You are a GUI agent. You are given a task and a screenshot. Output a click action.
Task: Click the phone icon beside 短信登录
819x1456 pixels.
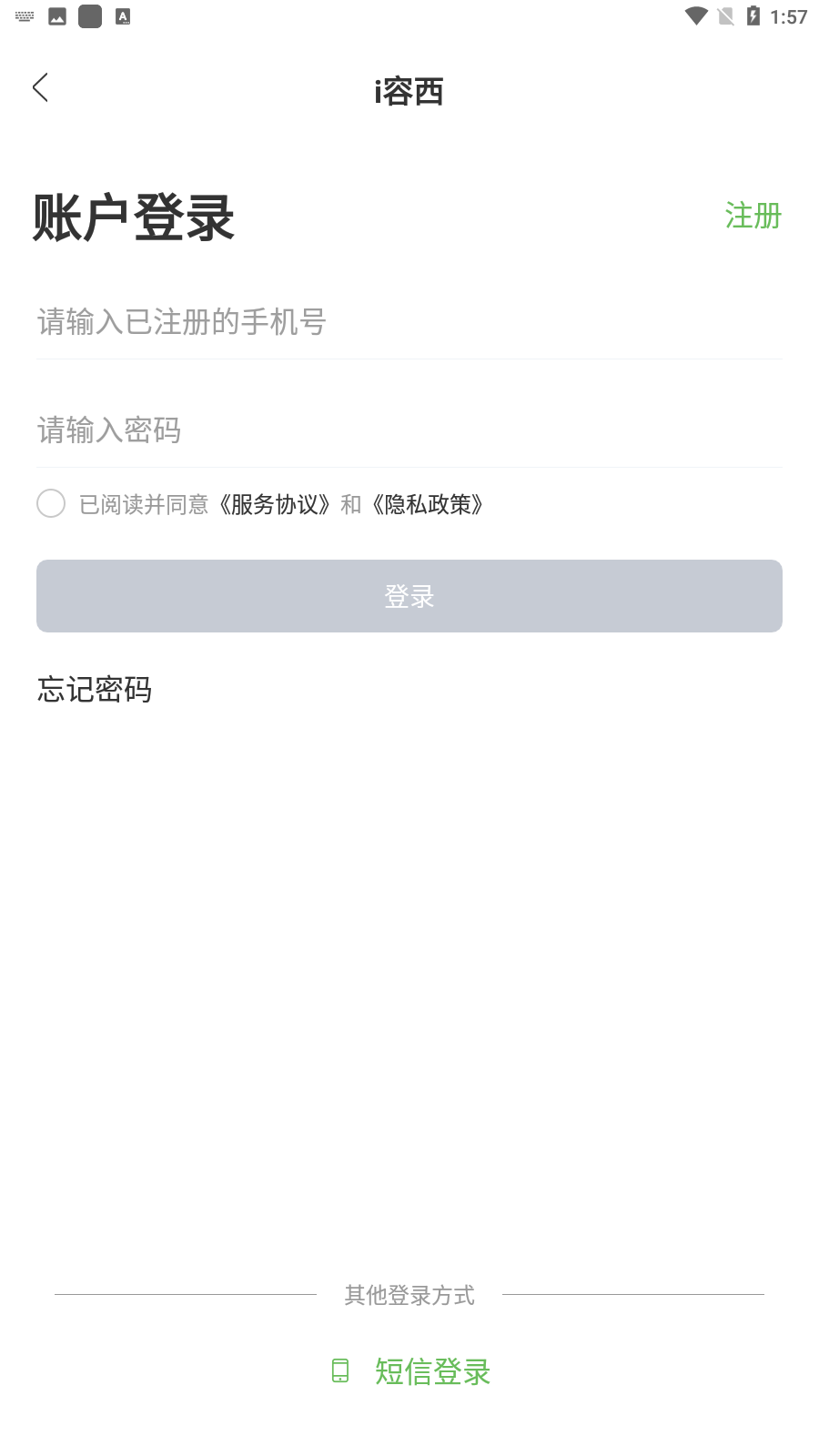coord(341,1370)
